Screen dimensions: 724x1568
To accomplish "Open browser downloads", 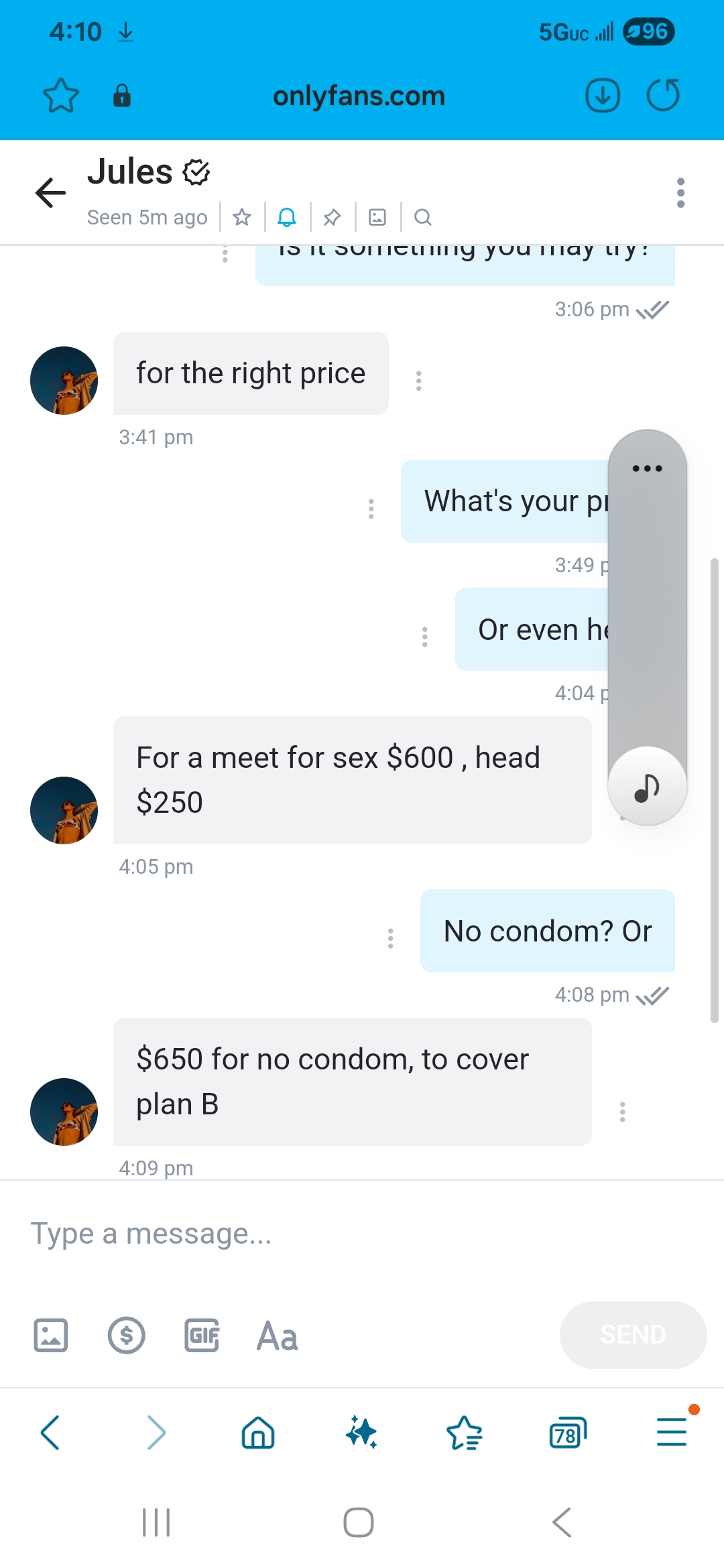I will [x=603, y=95].
